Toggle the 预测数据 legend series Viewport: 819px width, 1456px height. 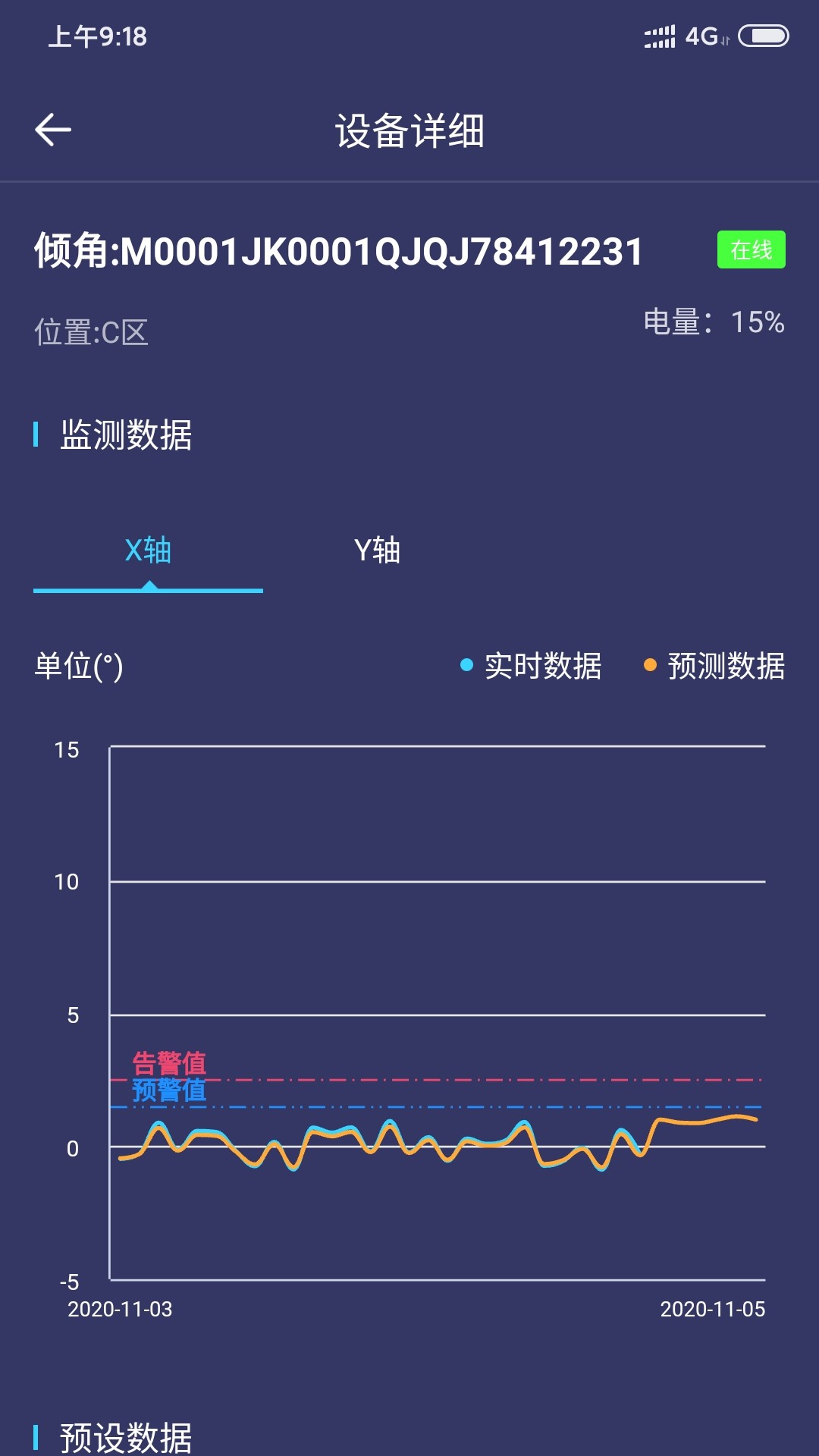(714, 666)
